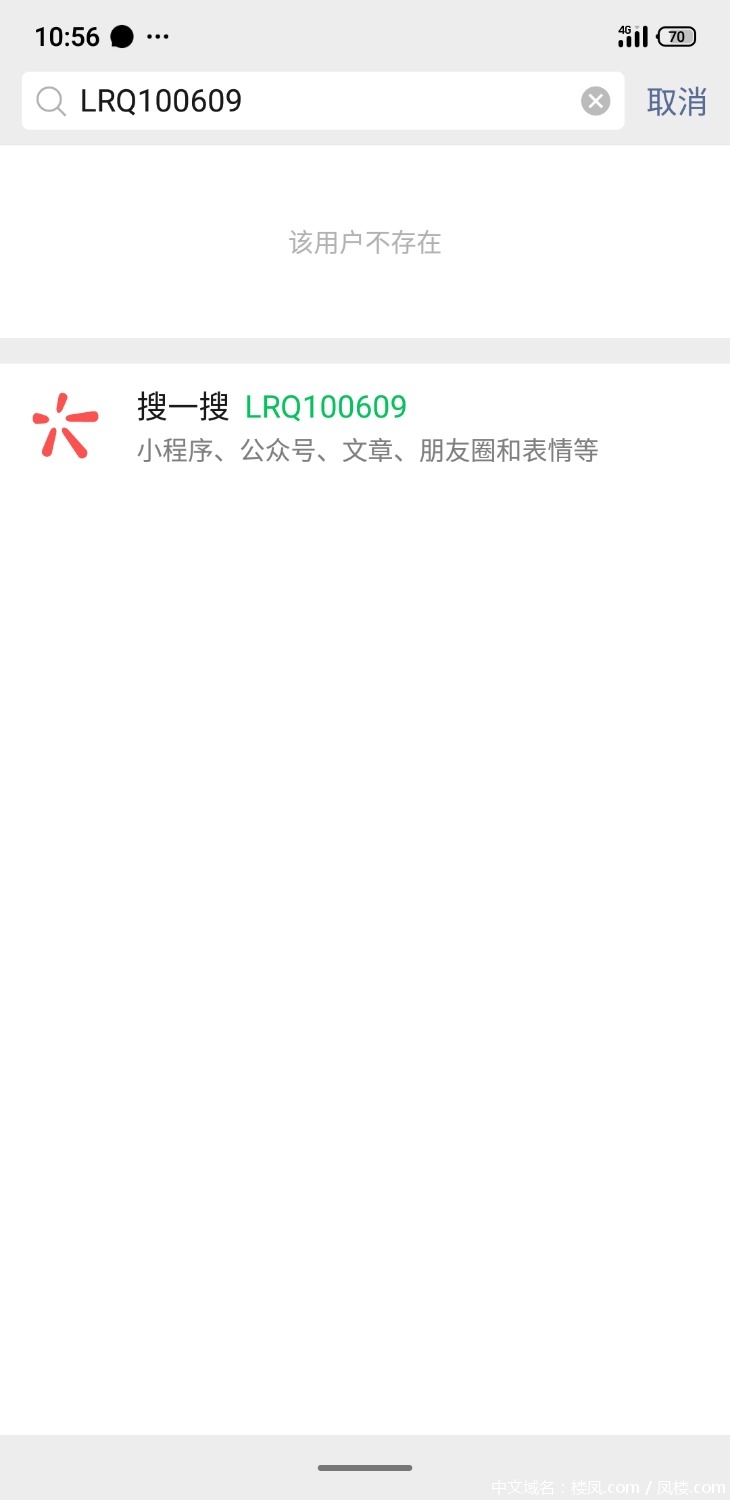Image resolution: width=730 pixels, height=1500 pixels.
Task: Cancel the search with 取消
Action: coord(677,101)
